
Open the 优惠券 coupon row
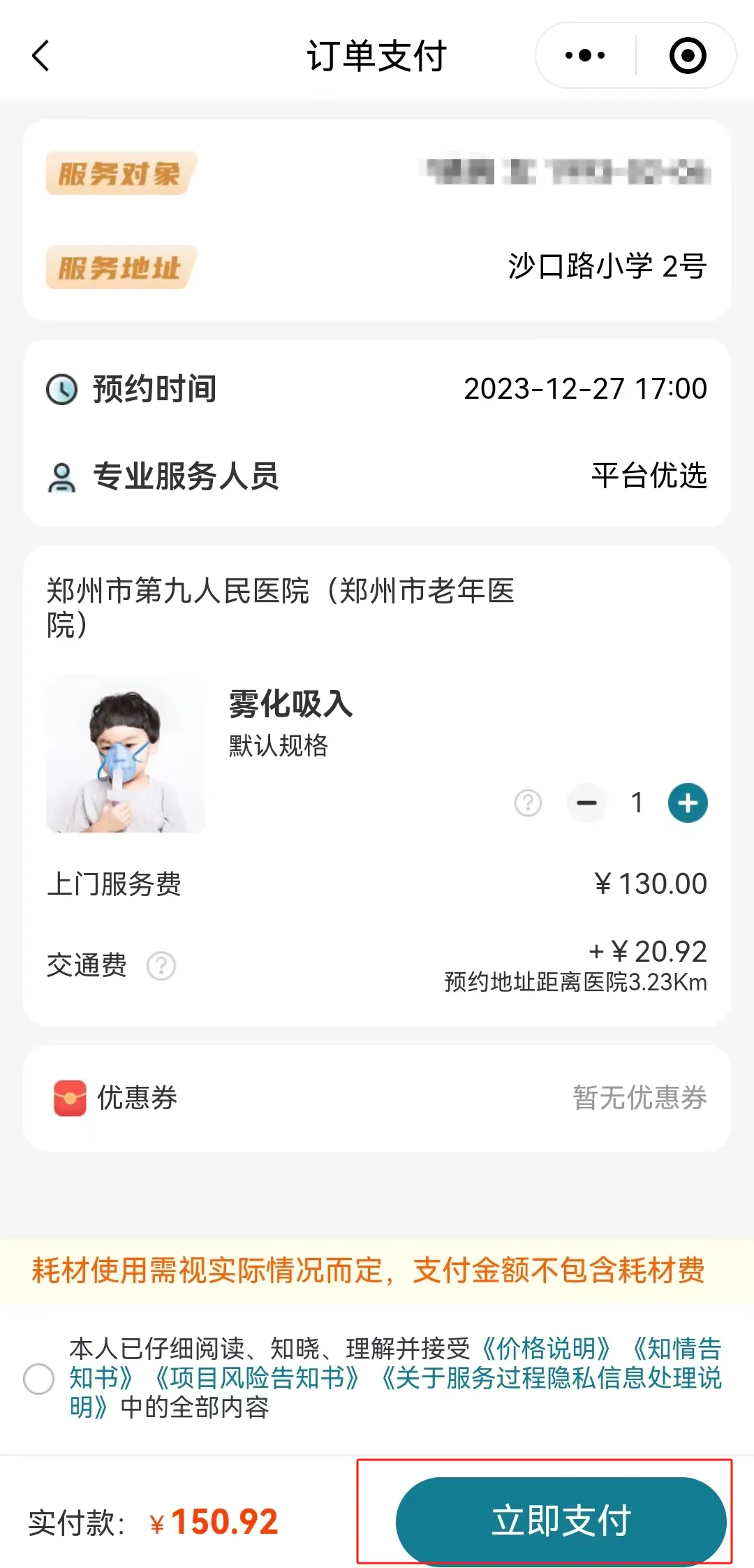pyautogui.click(x=377, y=1098)
